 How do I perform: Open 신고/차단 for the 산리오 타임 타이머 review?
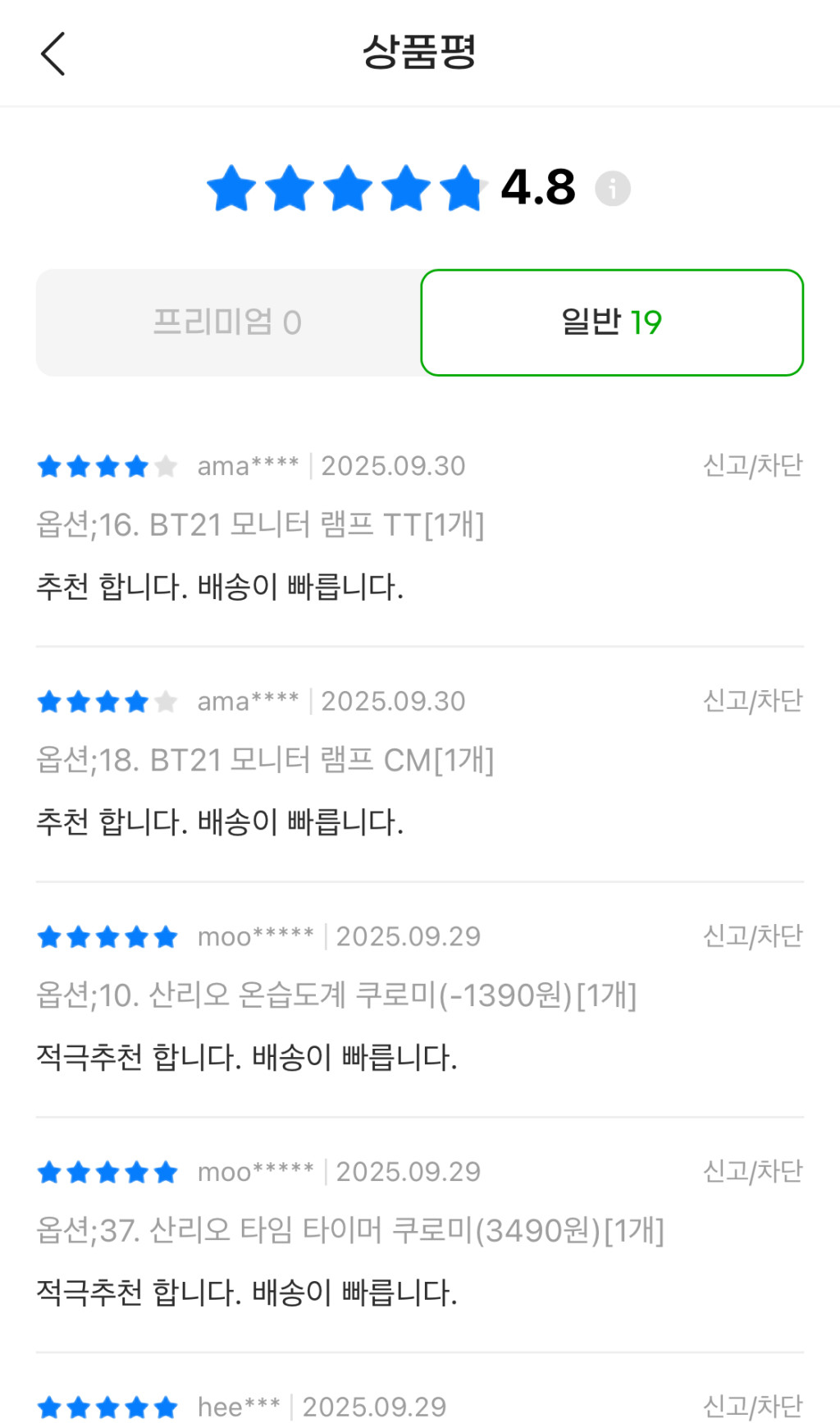click(x=752, y=1172)
